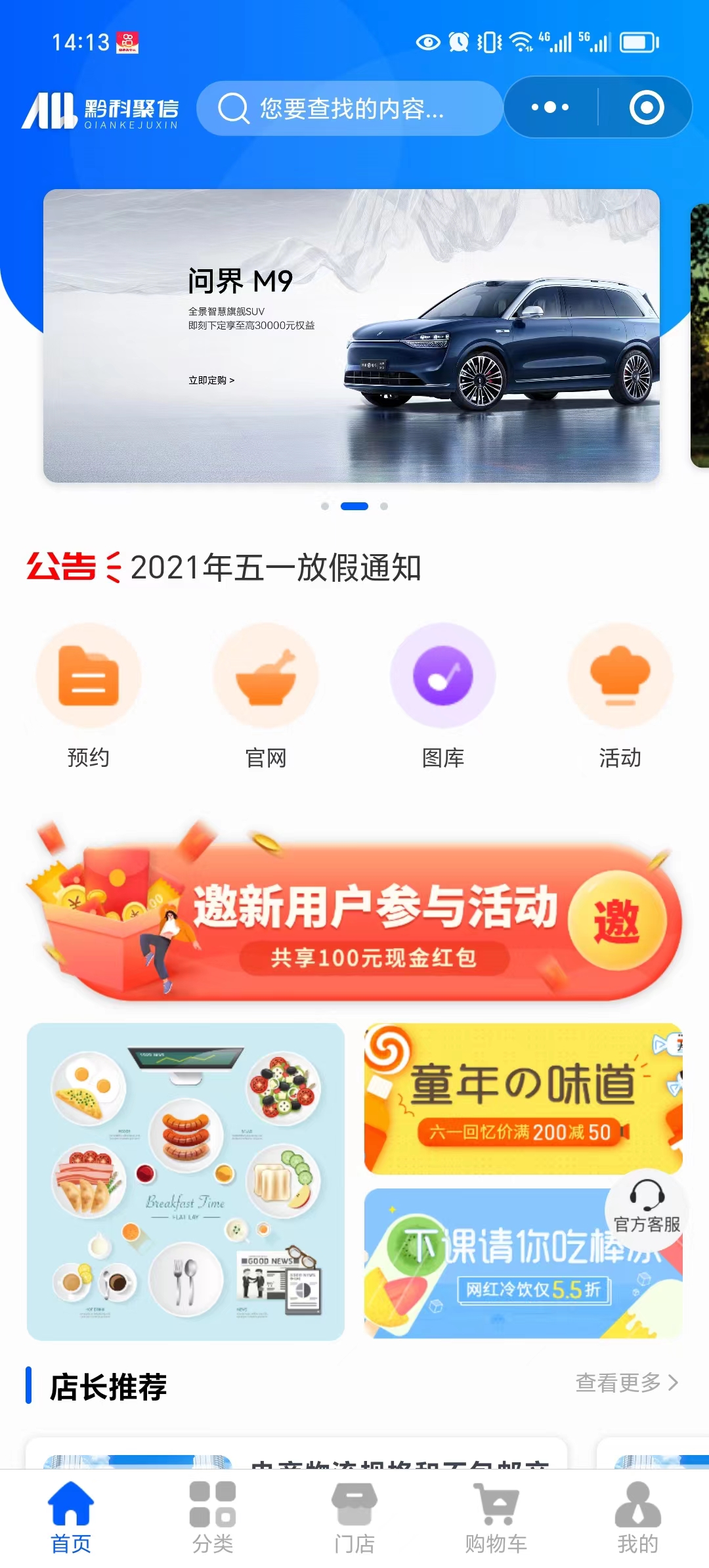This screenshot has width=709, height=1568.
Task: Switch to the 门店 store tab
Action: click(354, 1517)
